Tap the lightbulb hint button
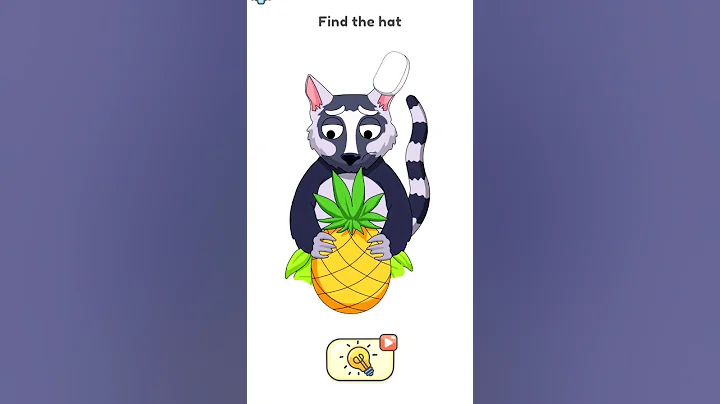 360,360
